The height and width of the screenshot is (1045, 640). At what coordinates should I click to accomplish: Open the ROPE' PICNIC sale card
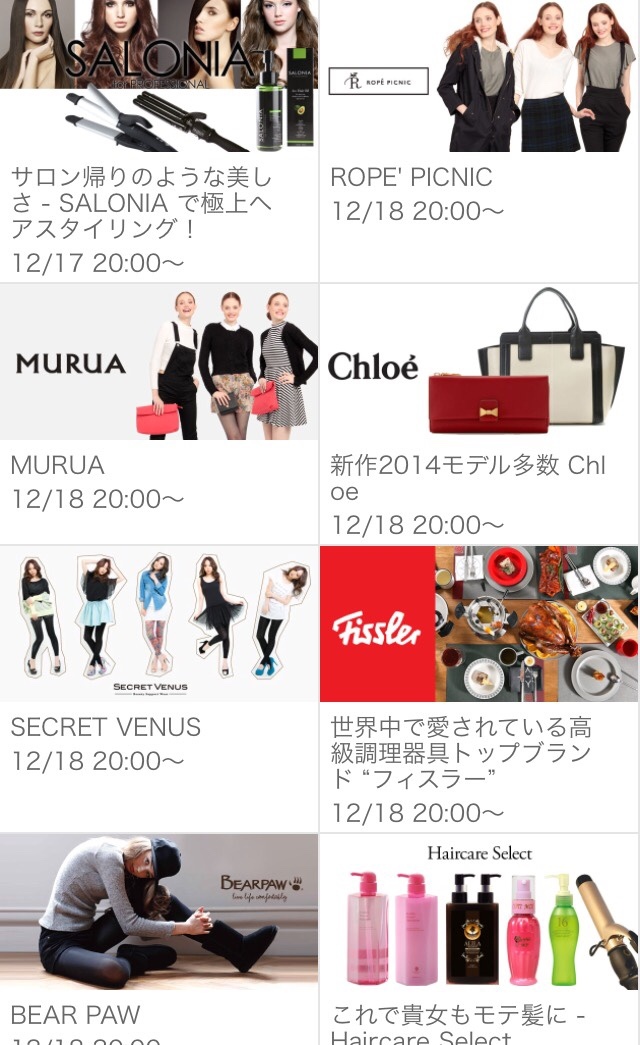click(x=479, y=140)
